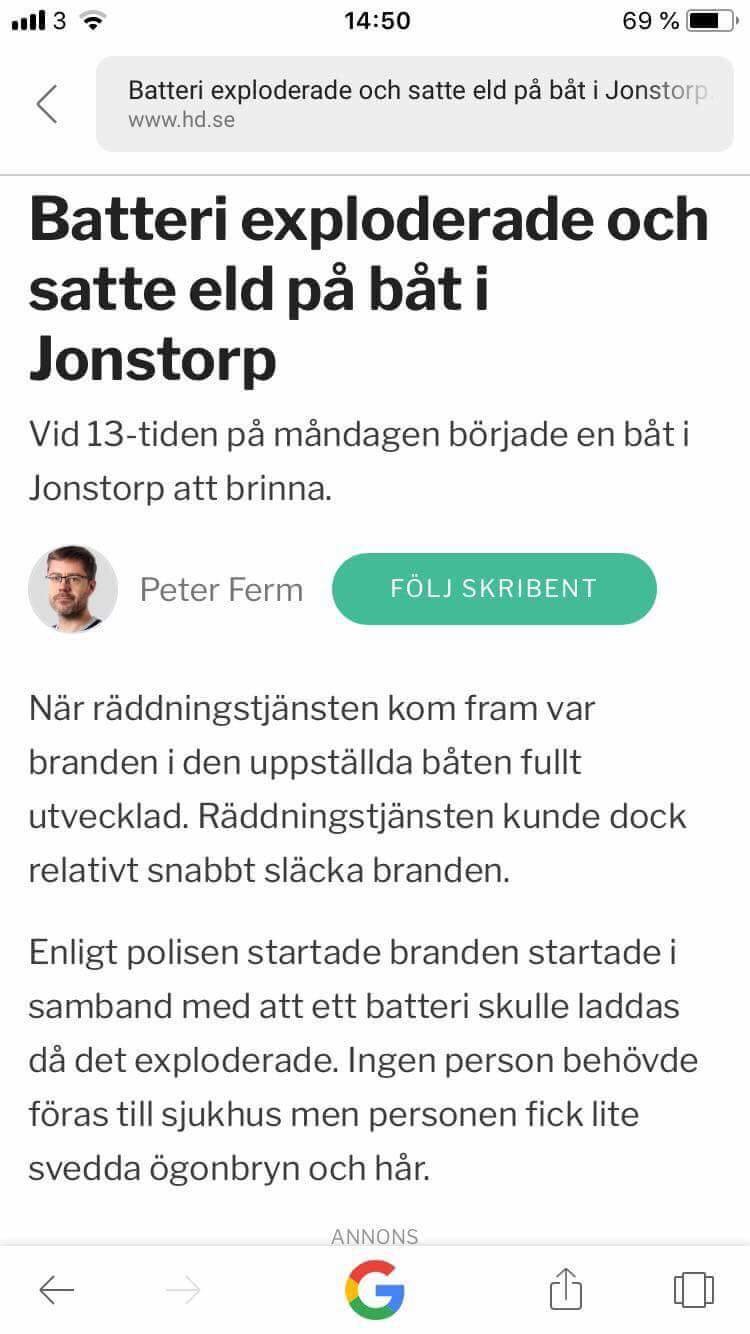Open the browser tabs overview
Screen dimensions: 750x1334
(693, 1289)
